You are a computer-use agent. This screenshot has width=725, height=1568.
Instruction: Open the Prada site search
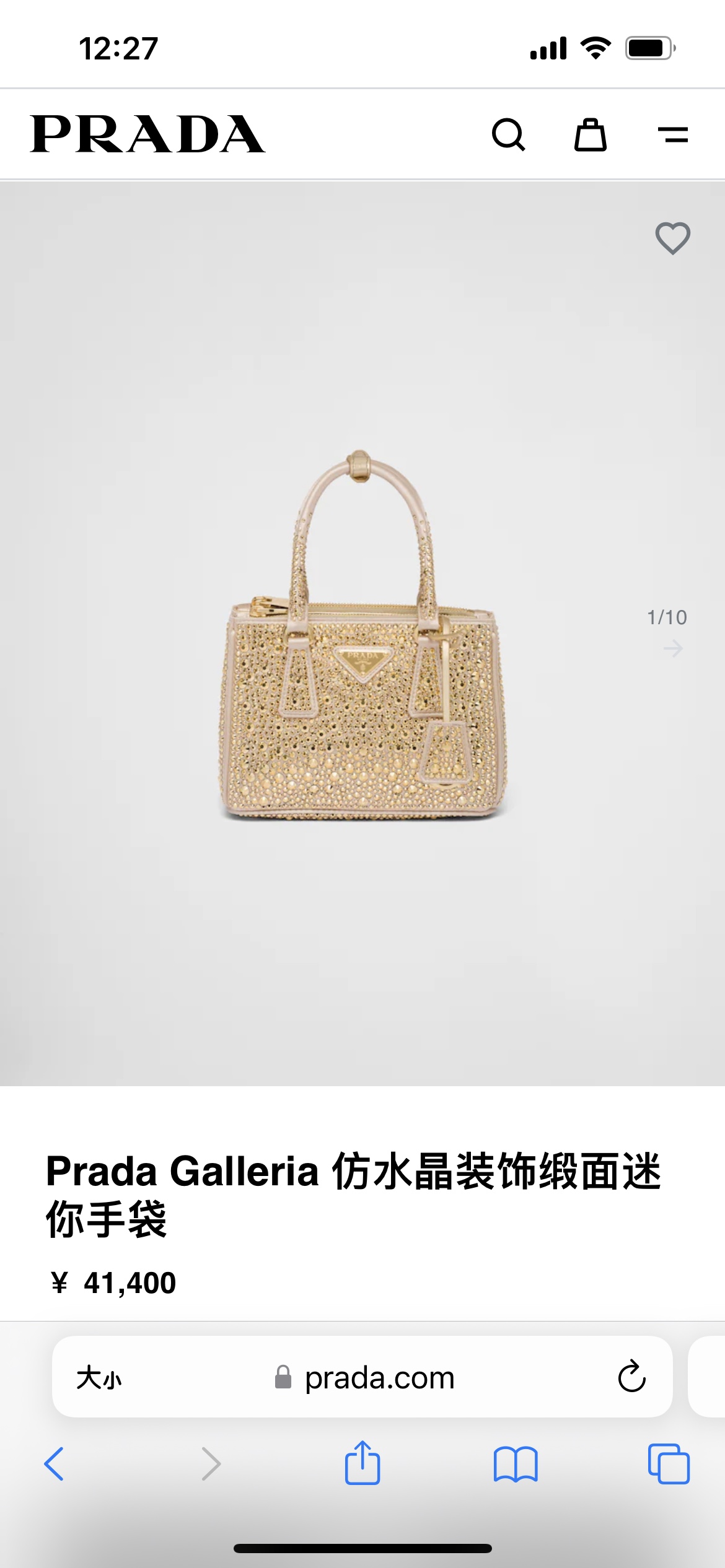tap(508, 134)
